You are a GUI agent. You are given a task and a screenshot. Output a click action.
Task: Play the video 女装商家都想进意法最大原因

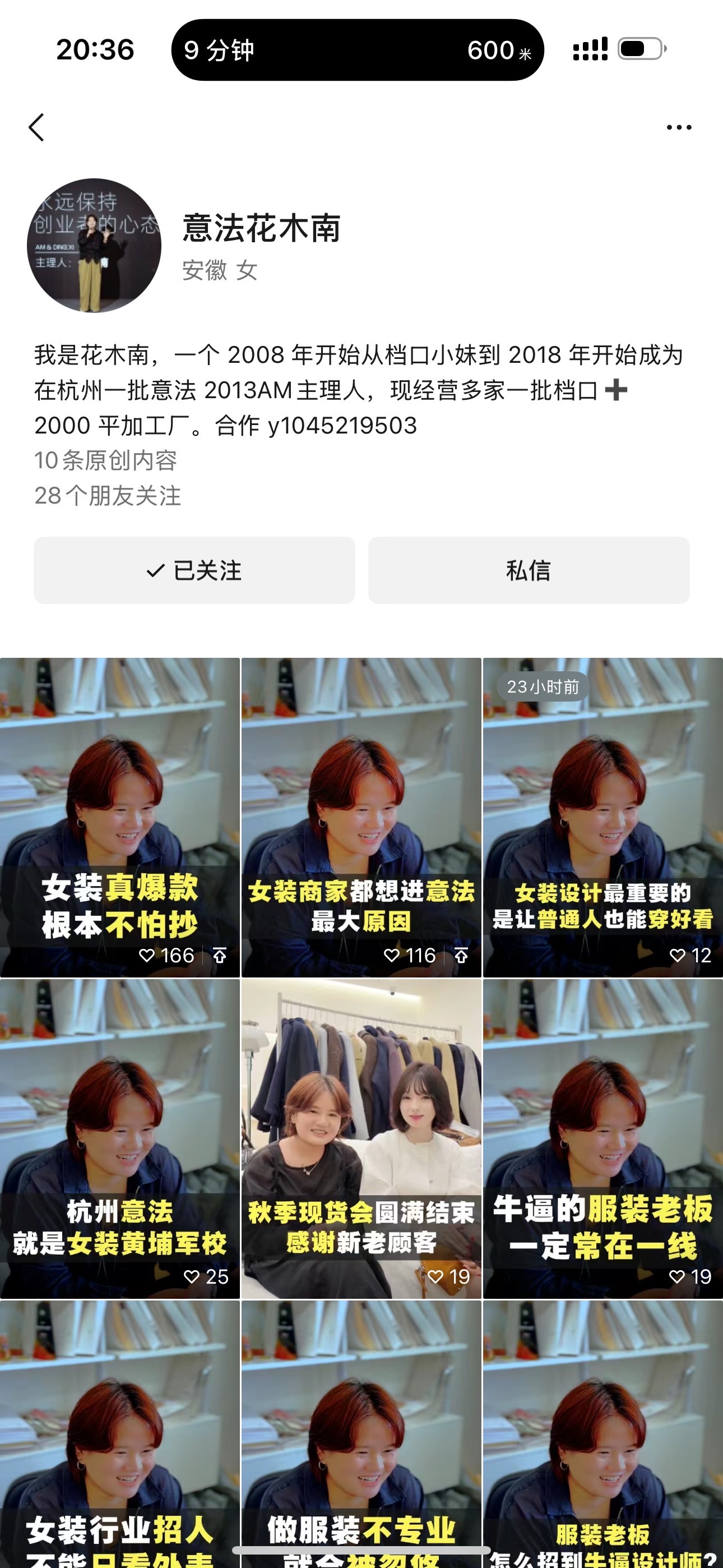click(x=361, y=818)
